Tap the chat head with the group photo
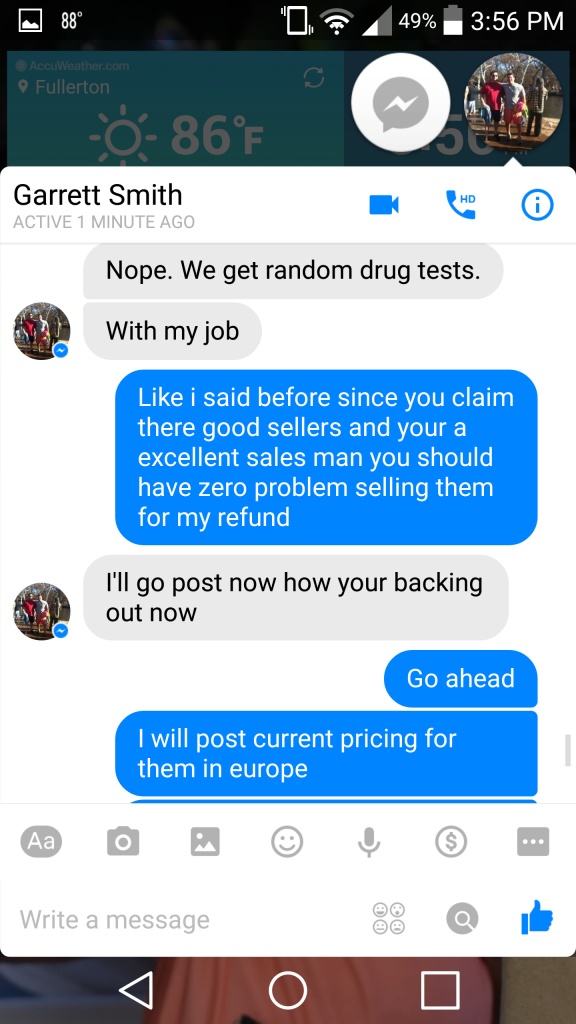This screenshot has height=1024, width=576. click(x=513, y=103)
